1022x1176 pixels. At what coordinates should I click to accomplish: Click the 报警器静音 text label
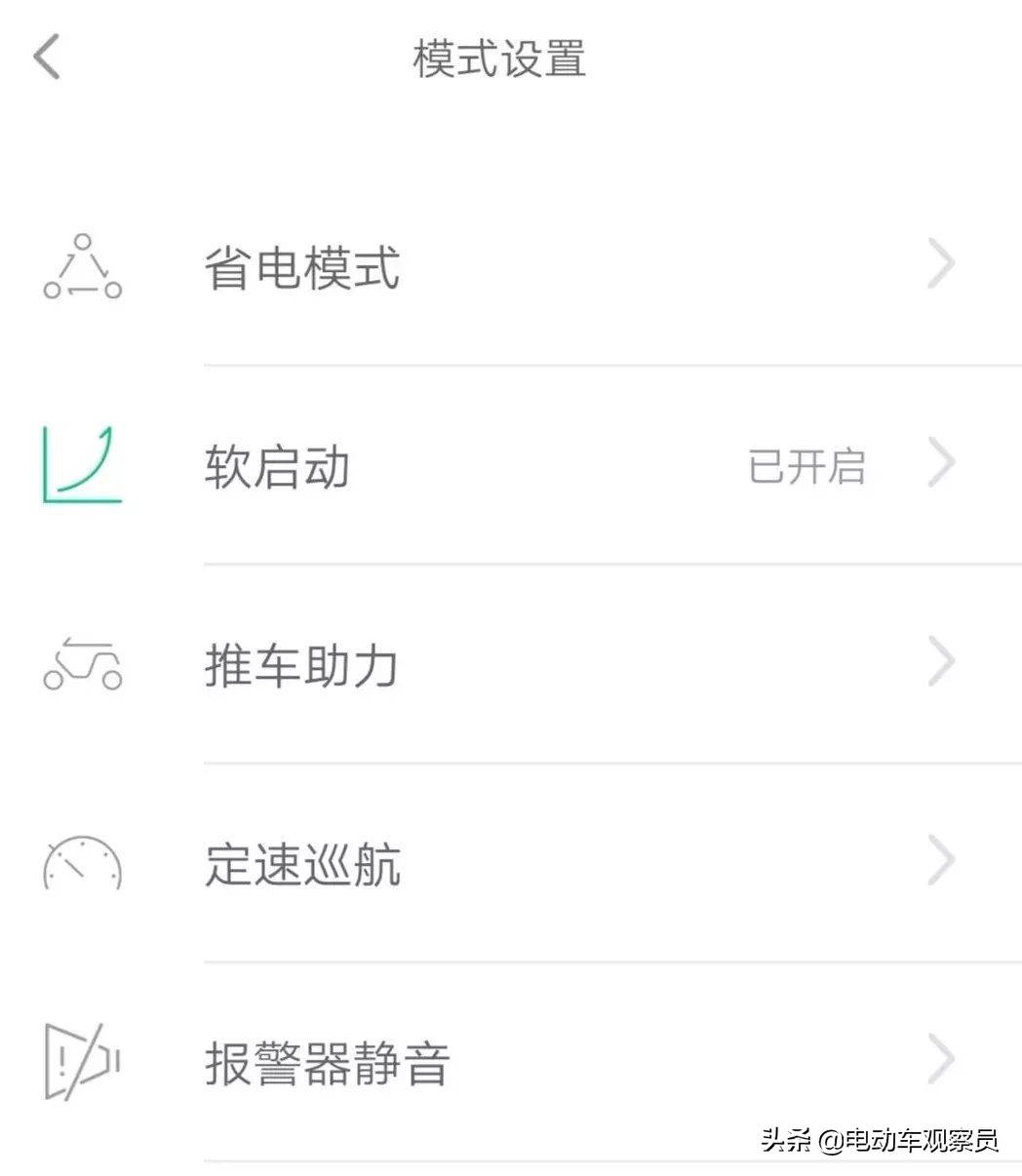click(327, 1065)
